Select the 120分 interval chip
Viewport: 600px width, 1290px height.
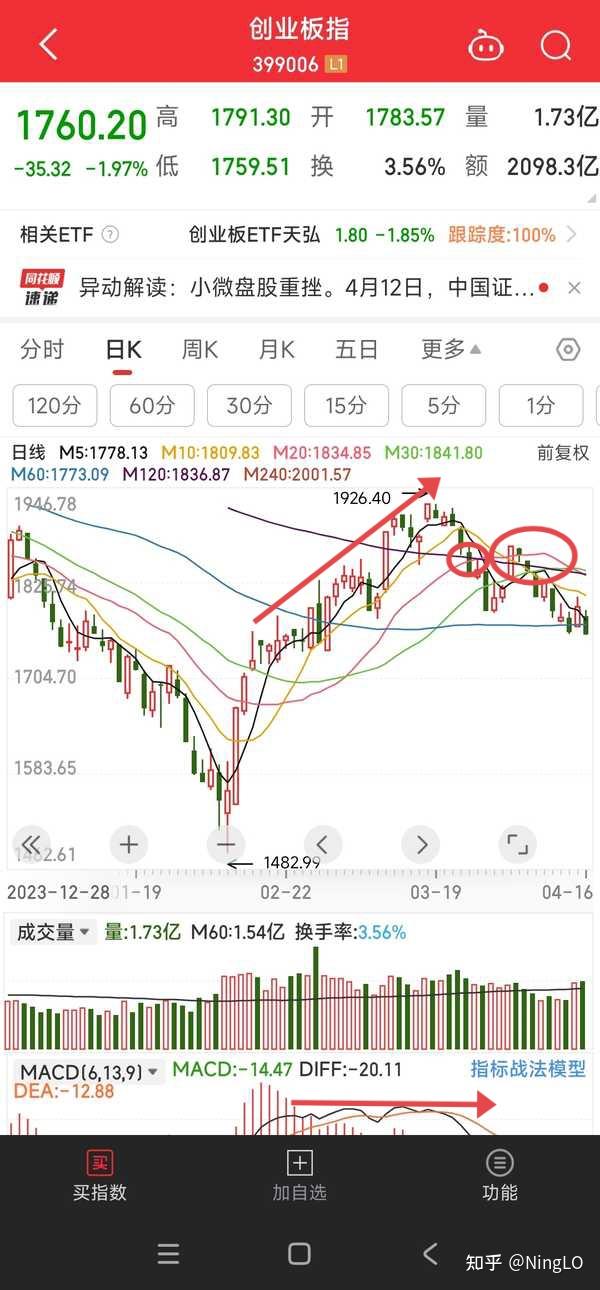pyautogui.click(x=55, y=405)
